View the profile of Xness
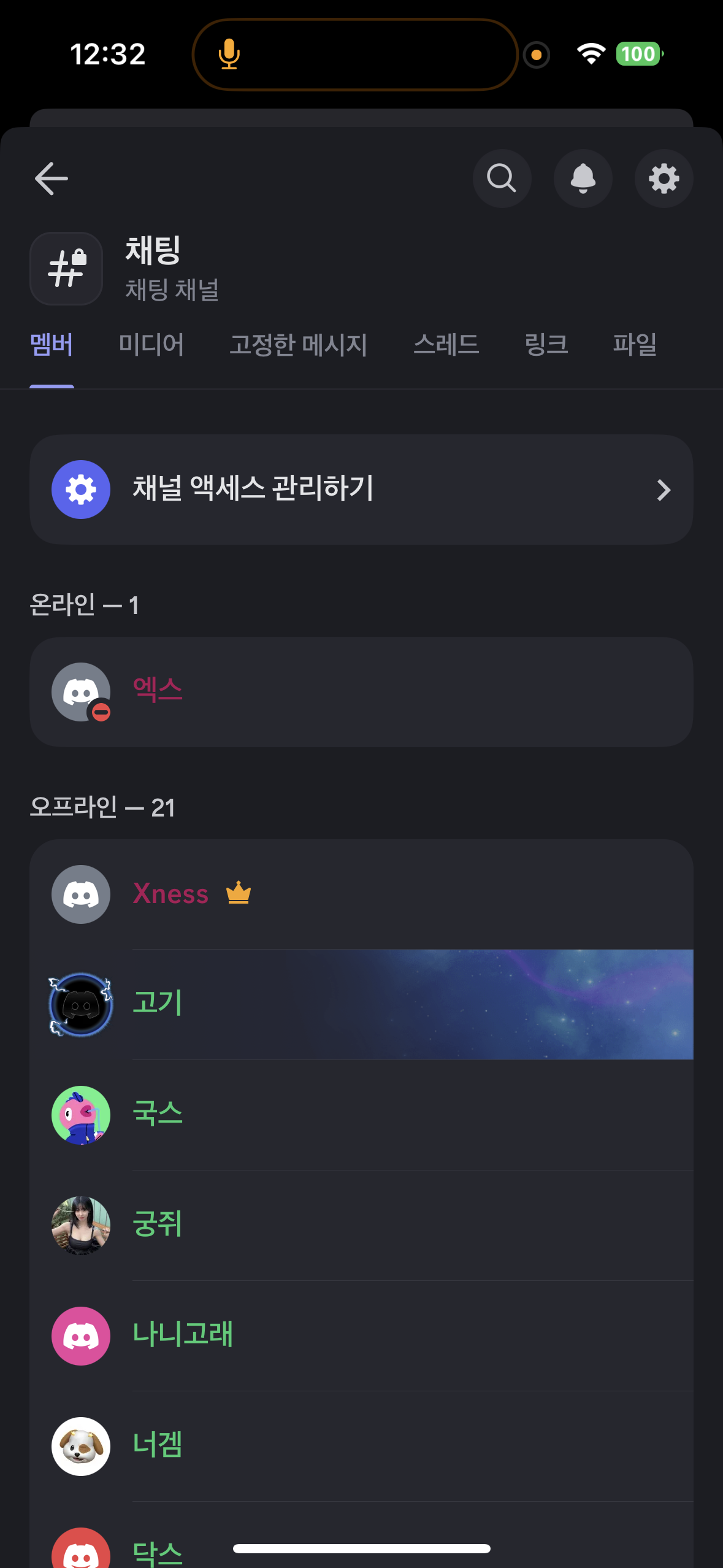Viewport: 723px width, 1568px height. click(x=361, y=894)
